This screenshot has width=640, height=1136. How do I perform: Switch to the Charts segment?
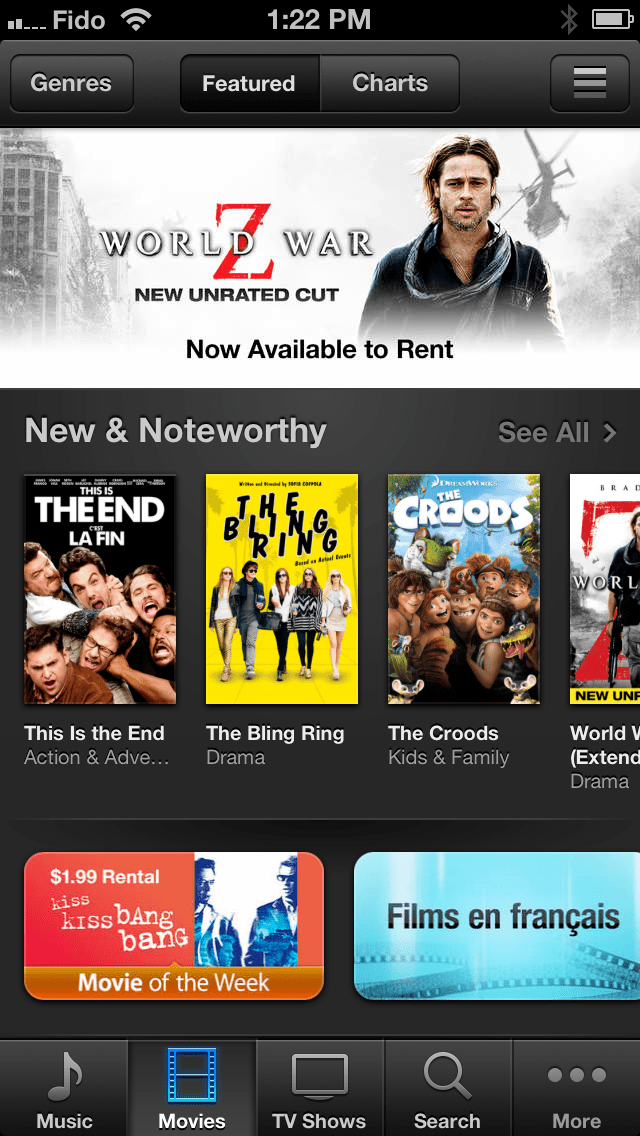[389, 84]
